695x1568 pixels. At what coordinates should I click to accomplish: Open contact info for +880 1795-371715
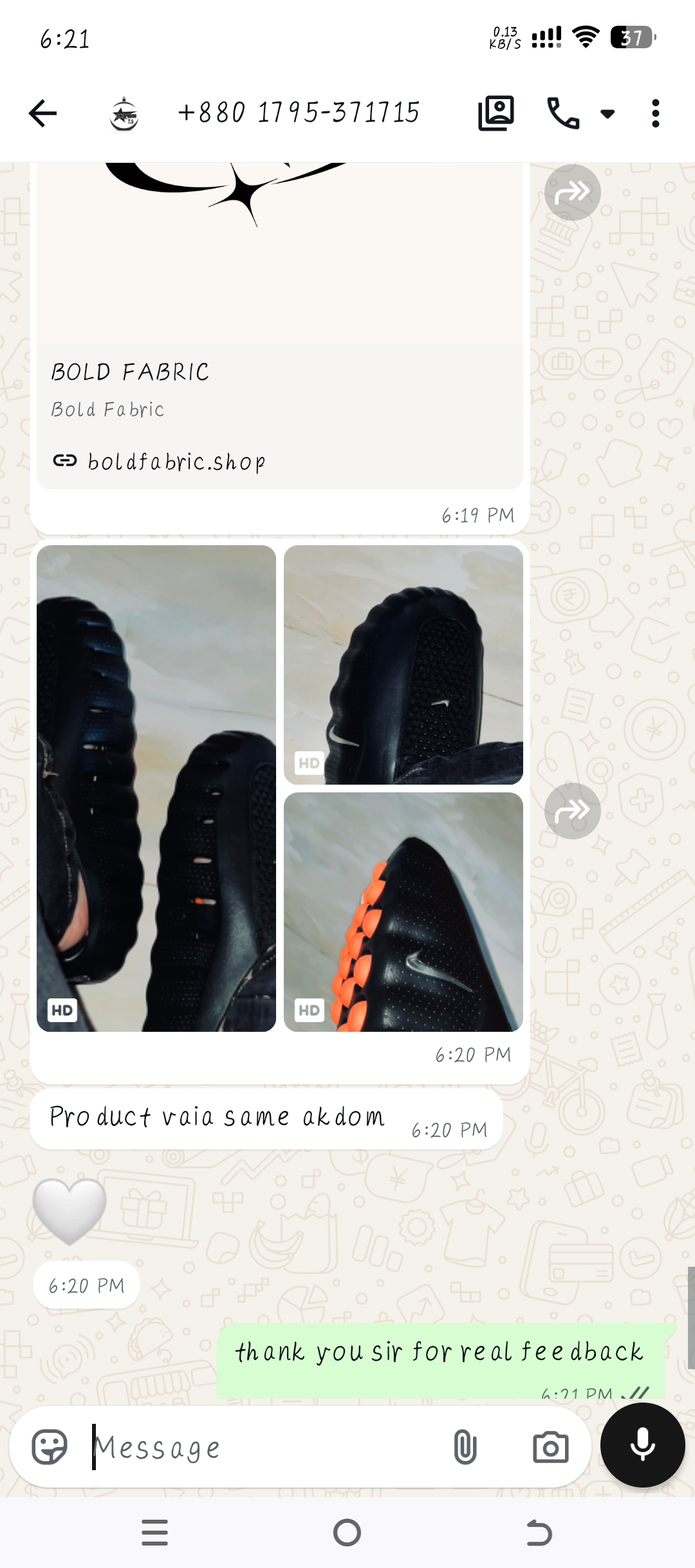click(299, 113)
